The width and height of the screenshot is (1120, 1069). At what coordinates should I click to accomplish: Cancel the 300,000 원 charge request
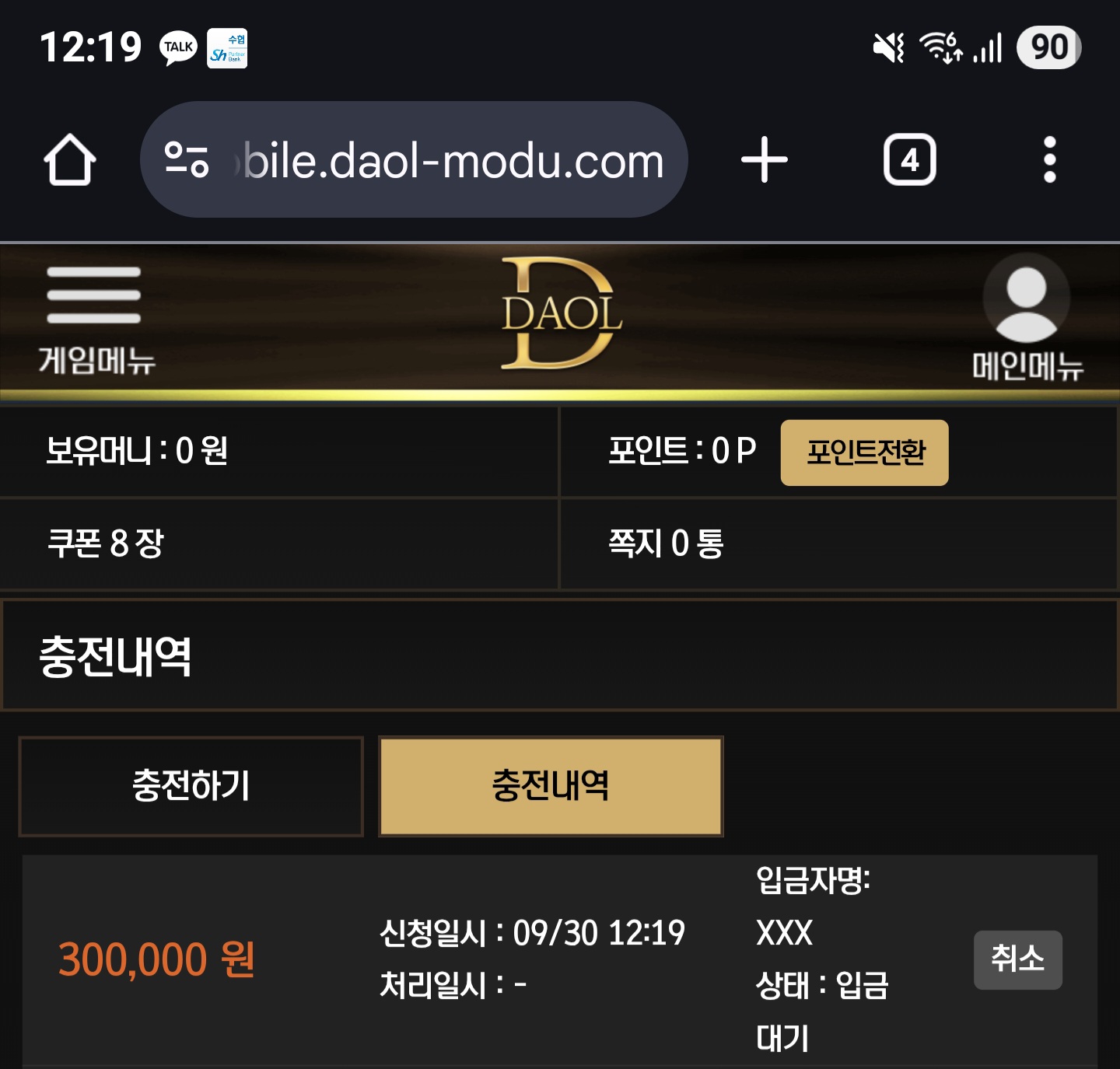pyautogui.click(x=1017, y=959)
